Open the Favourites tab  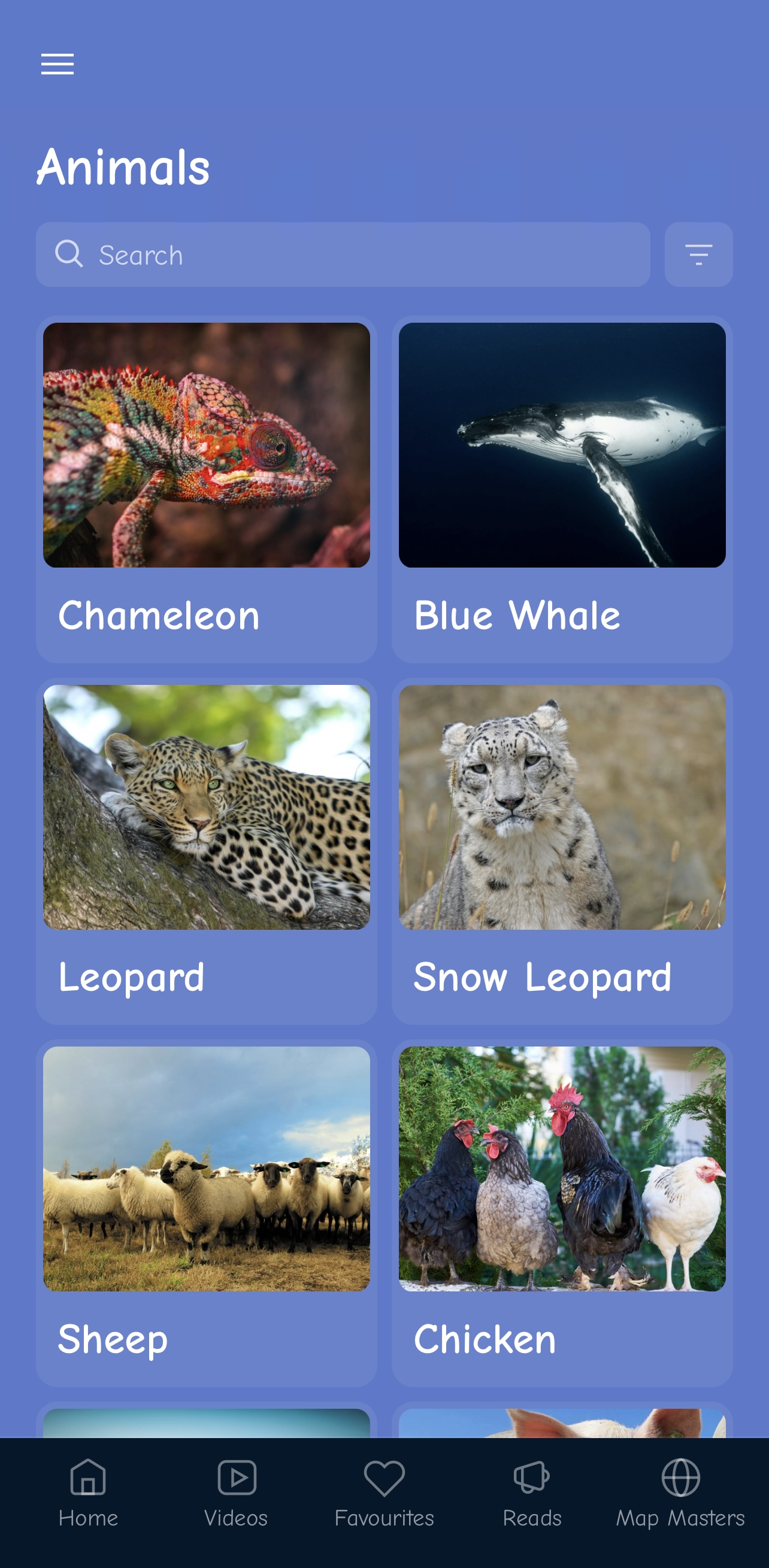pyautogui.click(x=384, y=1493)
